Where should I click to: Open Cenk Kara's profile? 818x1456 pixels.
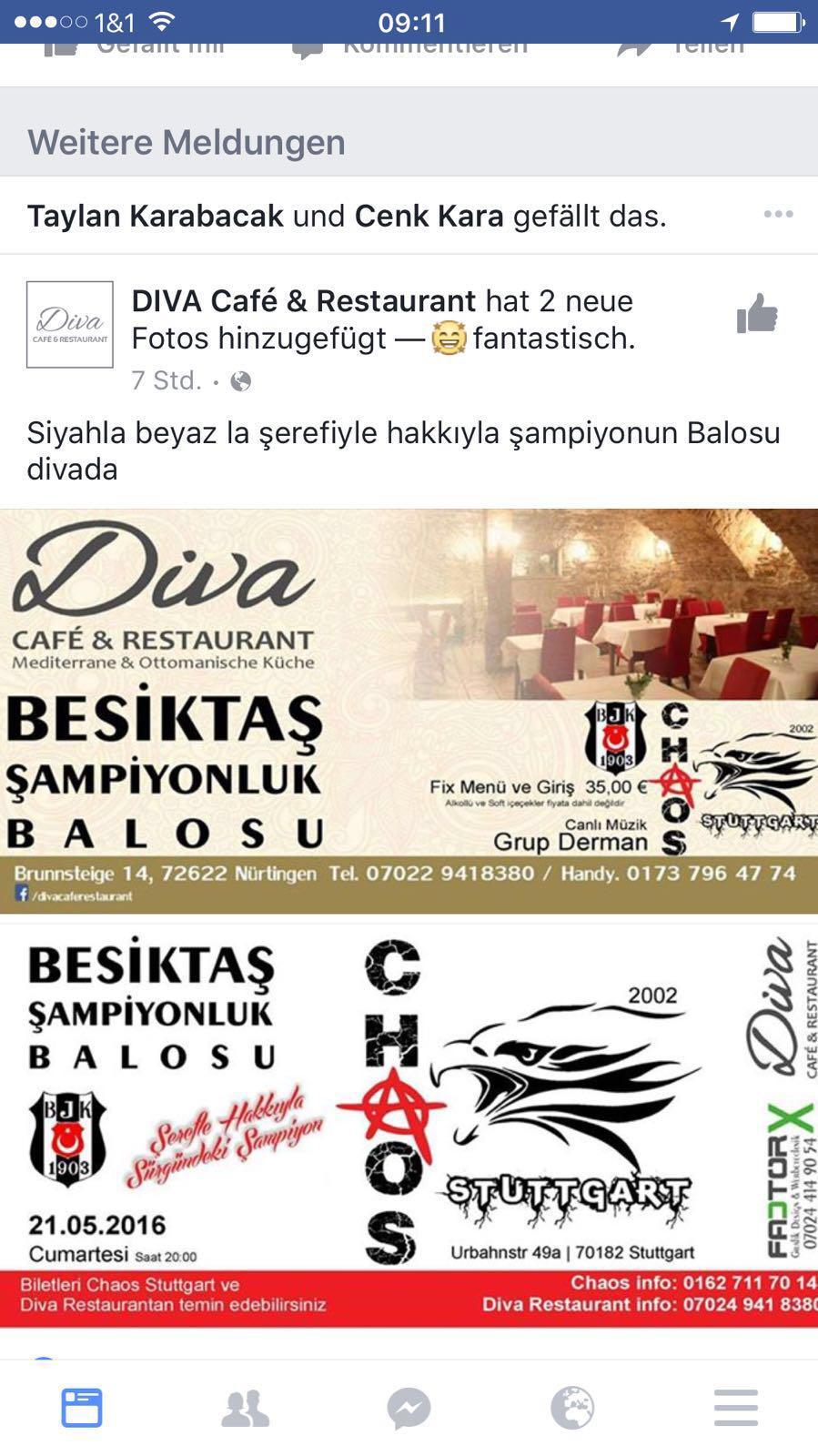tap(429, 217)
